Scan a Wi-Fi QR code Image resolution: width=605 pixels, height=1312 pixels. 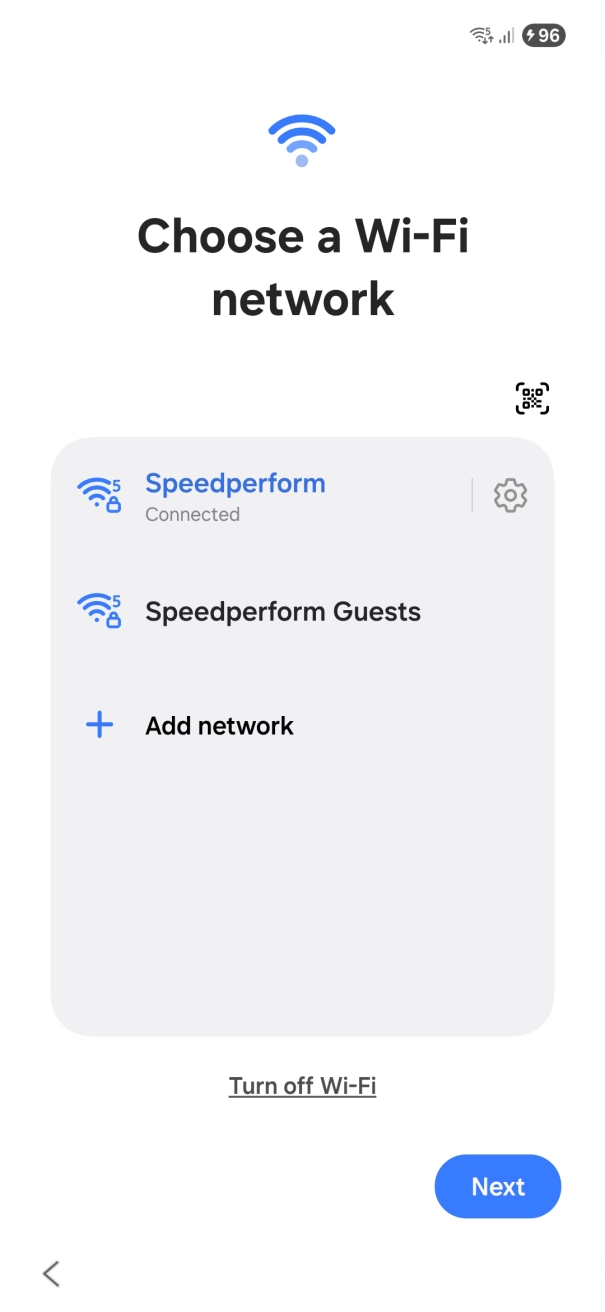[532, 398]
